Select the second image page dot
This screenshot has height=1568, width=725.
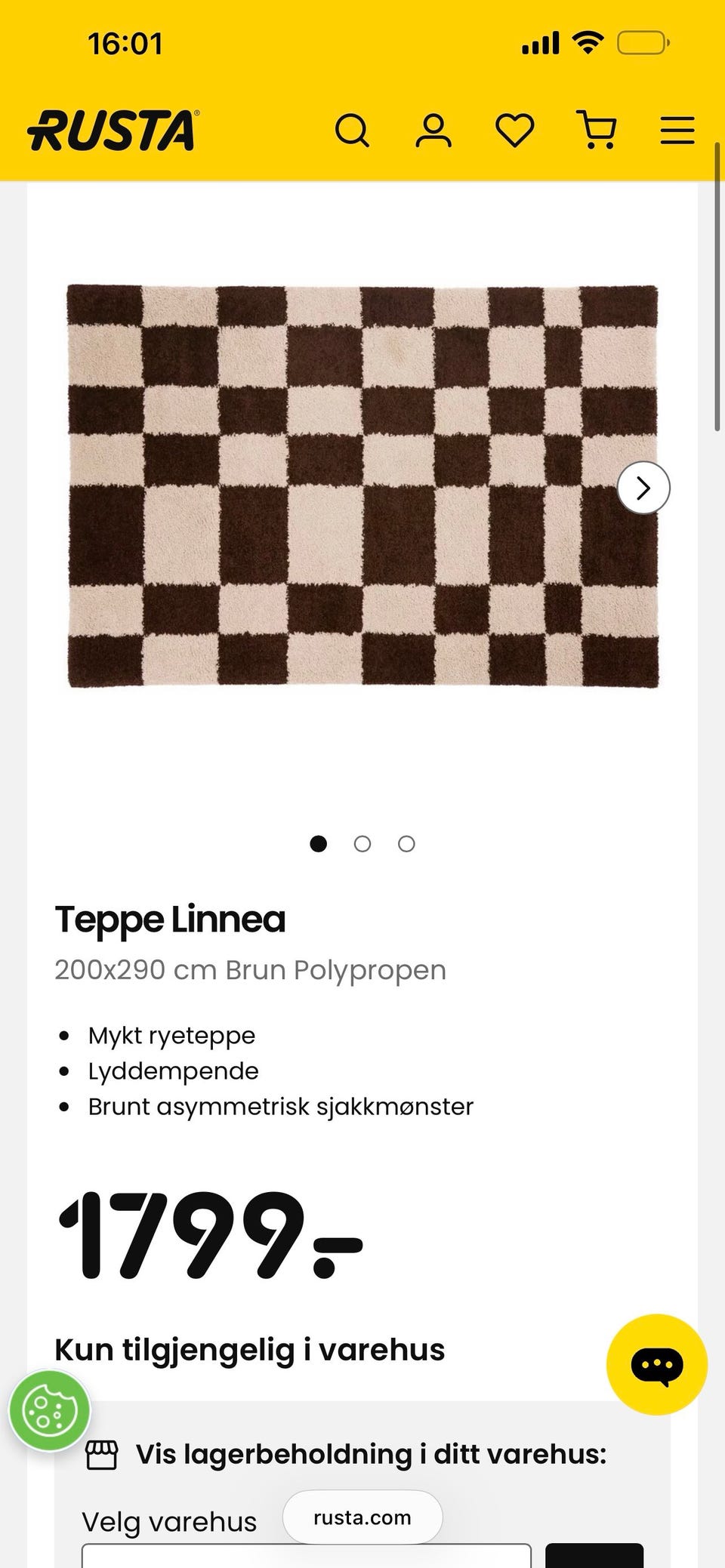pos(362,844)
